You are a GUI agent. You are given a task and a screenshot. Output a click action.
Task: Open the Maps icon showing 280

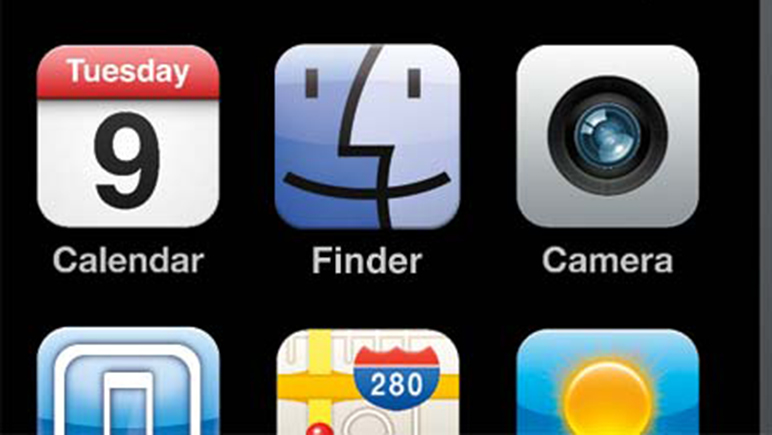(x=367, y=385)
